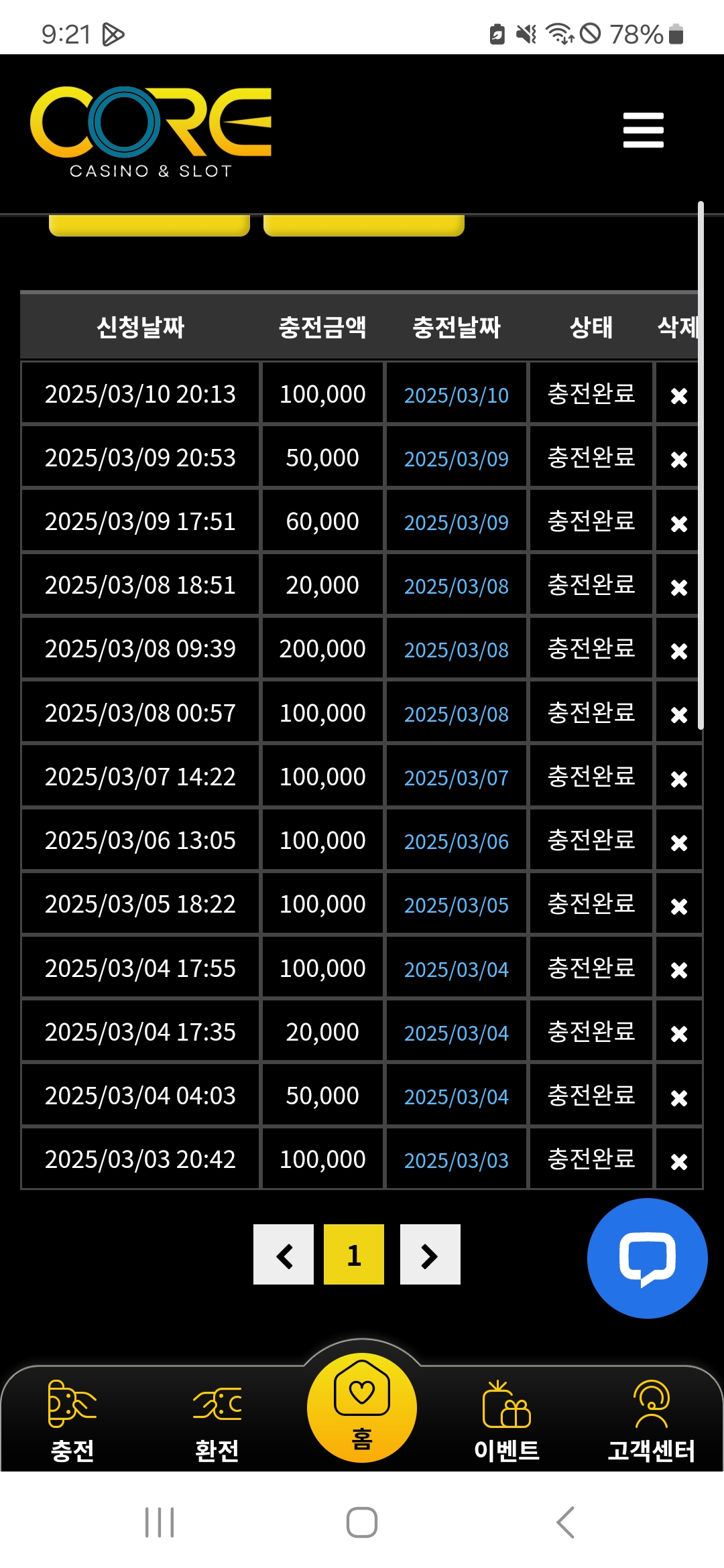Open the system recent apps button
This screenshot has height=1568, width=724.
coord(160,1522)
